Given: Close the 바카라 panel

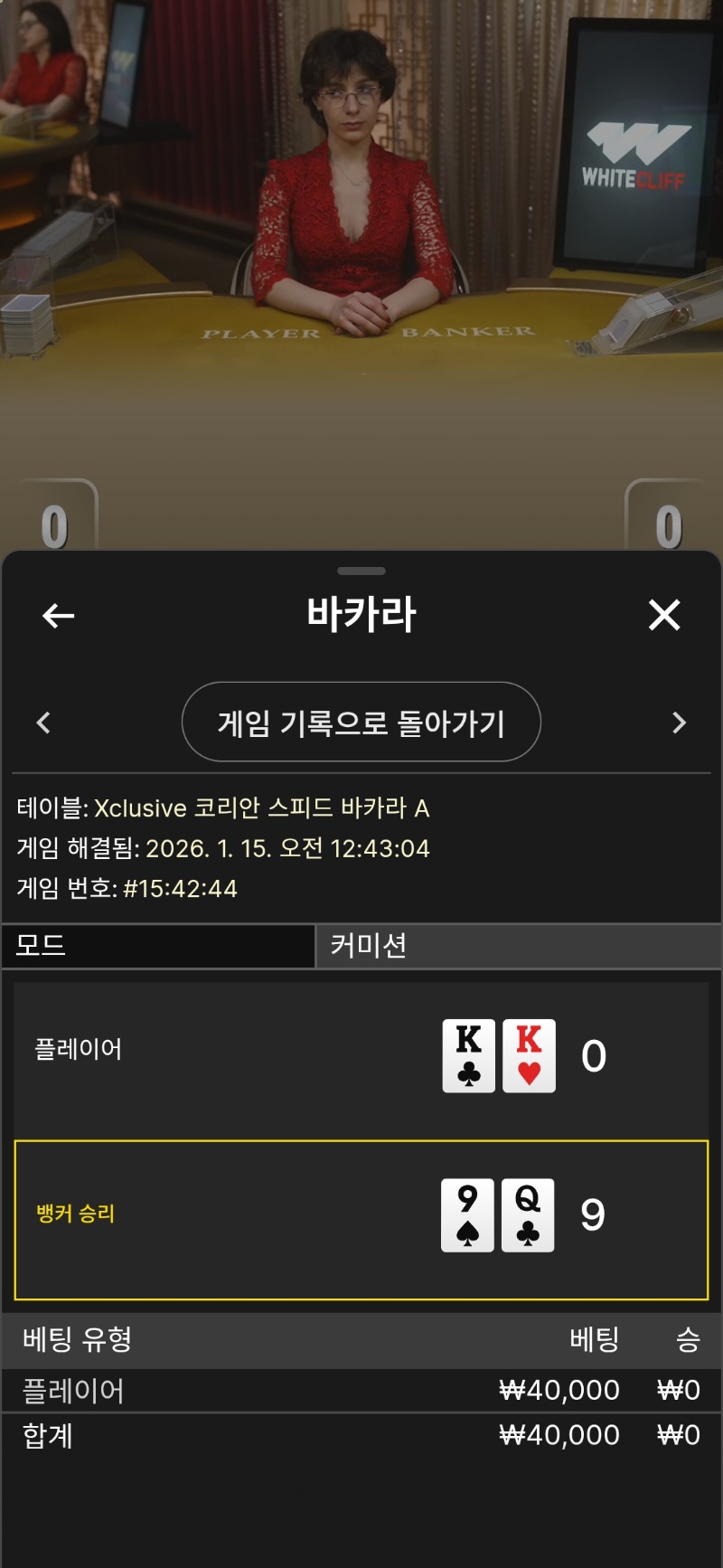Looking at the screenshot, I should pos(664,616).
